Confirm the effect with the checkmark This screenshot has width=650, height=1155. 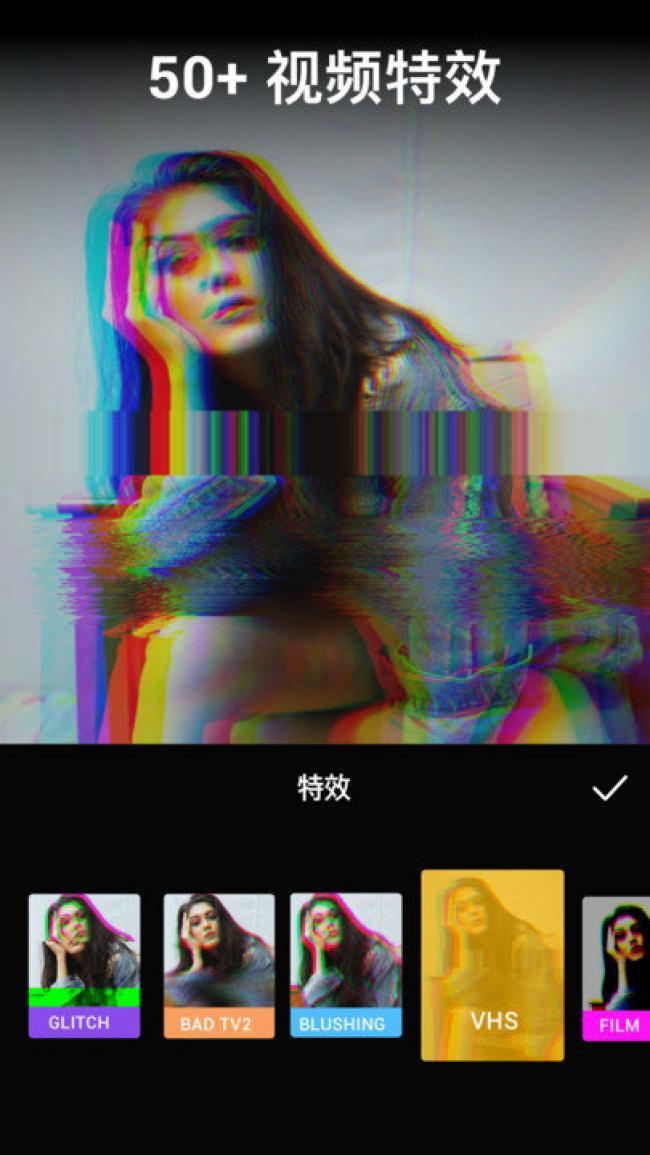pos(609,788)
